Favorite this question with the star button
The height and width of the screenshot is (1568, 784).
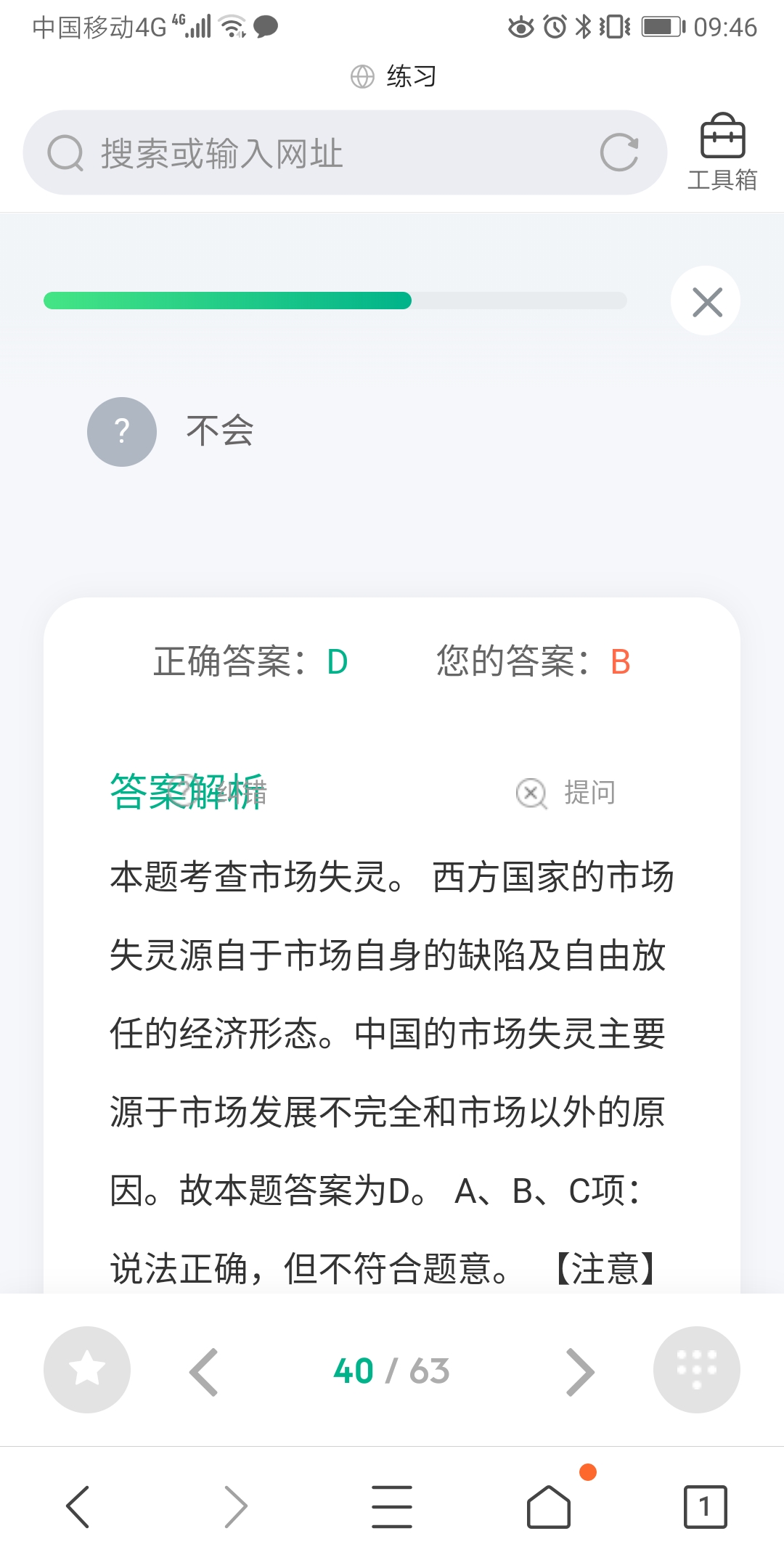tap(87, 1370)
